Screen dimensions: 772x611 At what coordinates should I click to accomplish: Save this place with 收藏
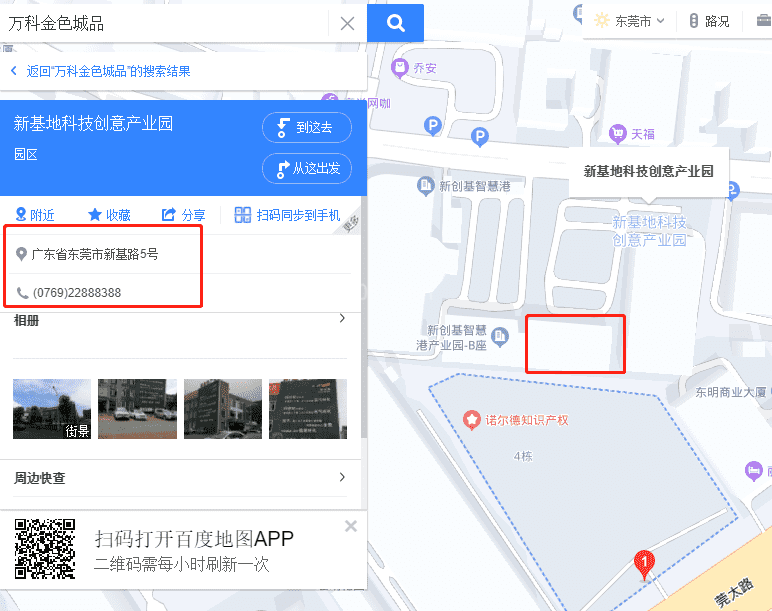109,215
